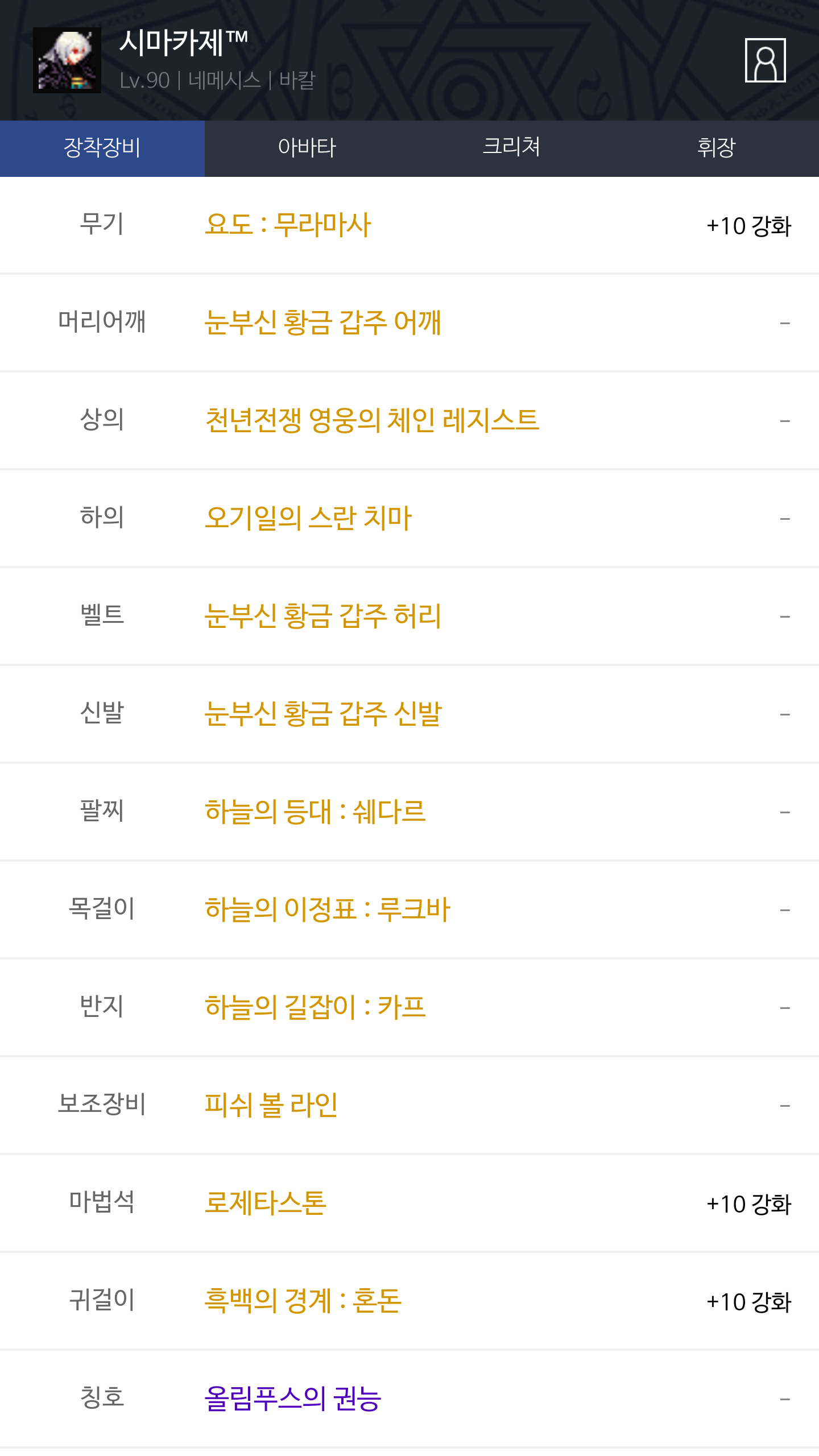Open the character profile icon
Viewport: 819px width, 1456px height.
click(x=765, y=60)
